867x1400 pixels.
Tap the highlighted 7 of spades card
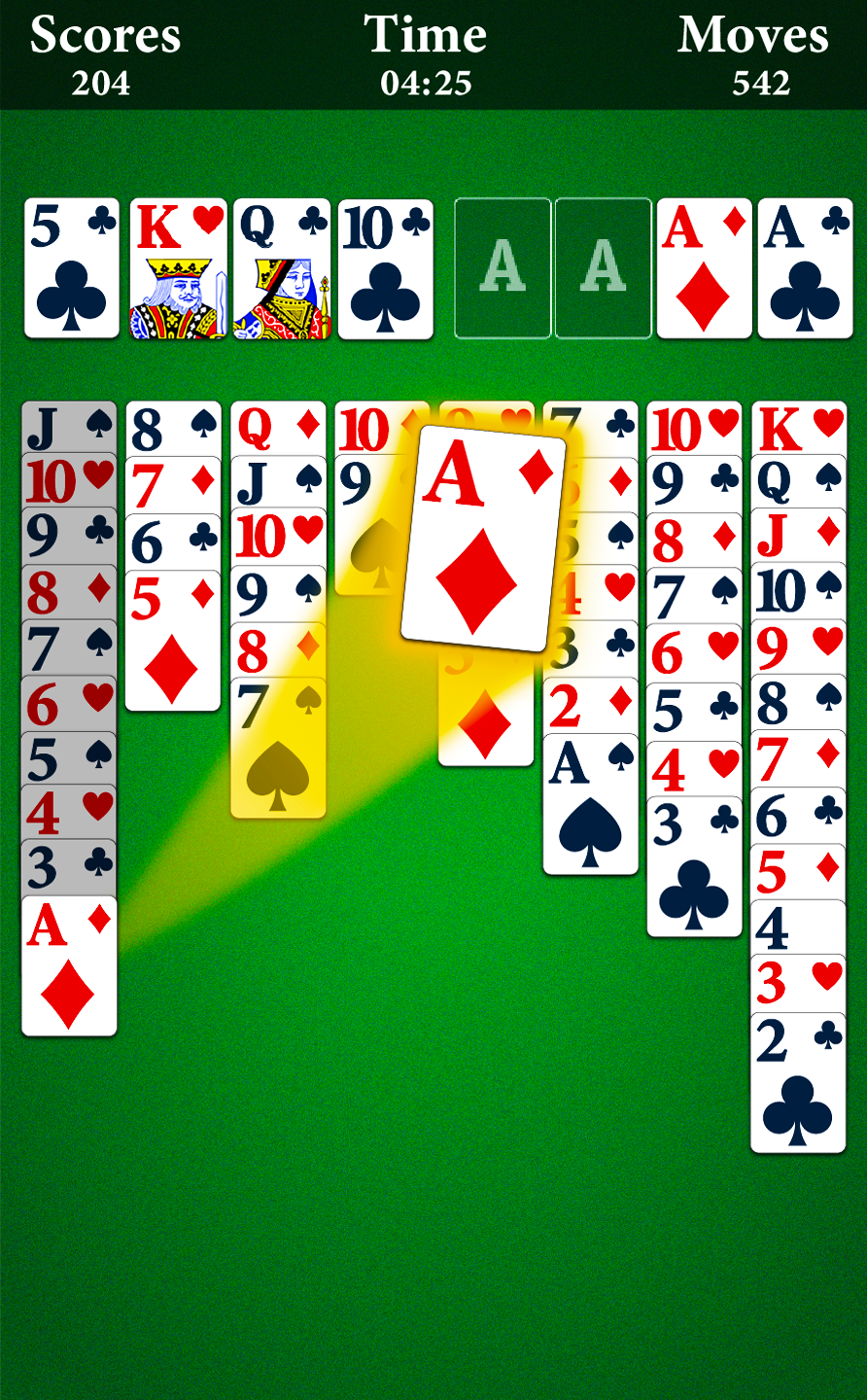278,747
